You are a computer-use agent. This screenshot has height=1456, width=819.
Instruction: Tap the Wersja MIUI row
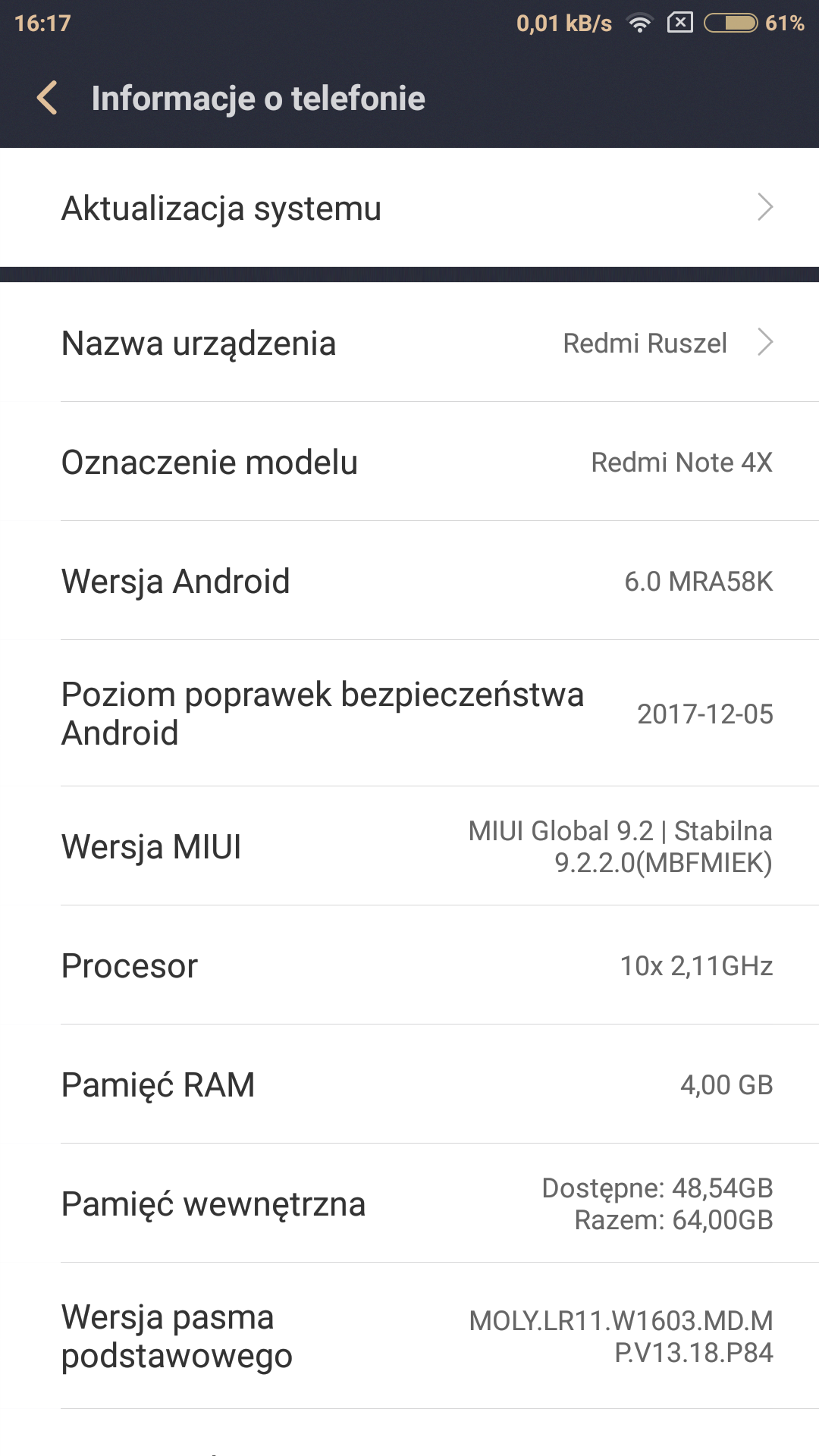click(x=409, y=846)
